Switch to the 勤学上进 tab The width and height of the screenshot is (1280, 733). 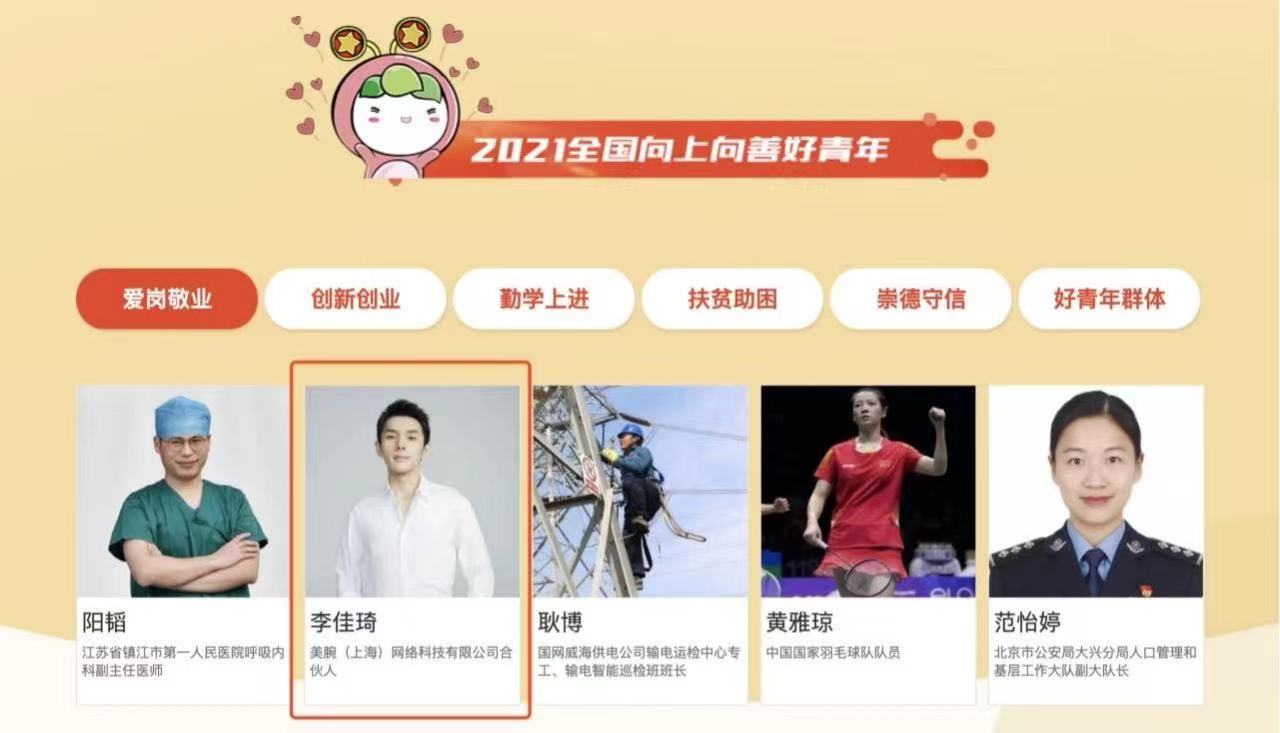click(x=544, y=299)
